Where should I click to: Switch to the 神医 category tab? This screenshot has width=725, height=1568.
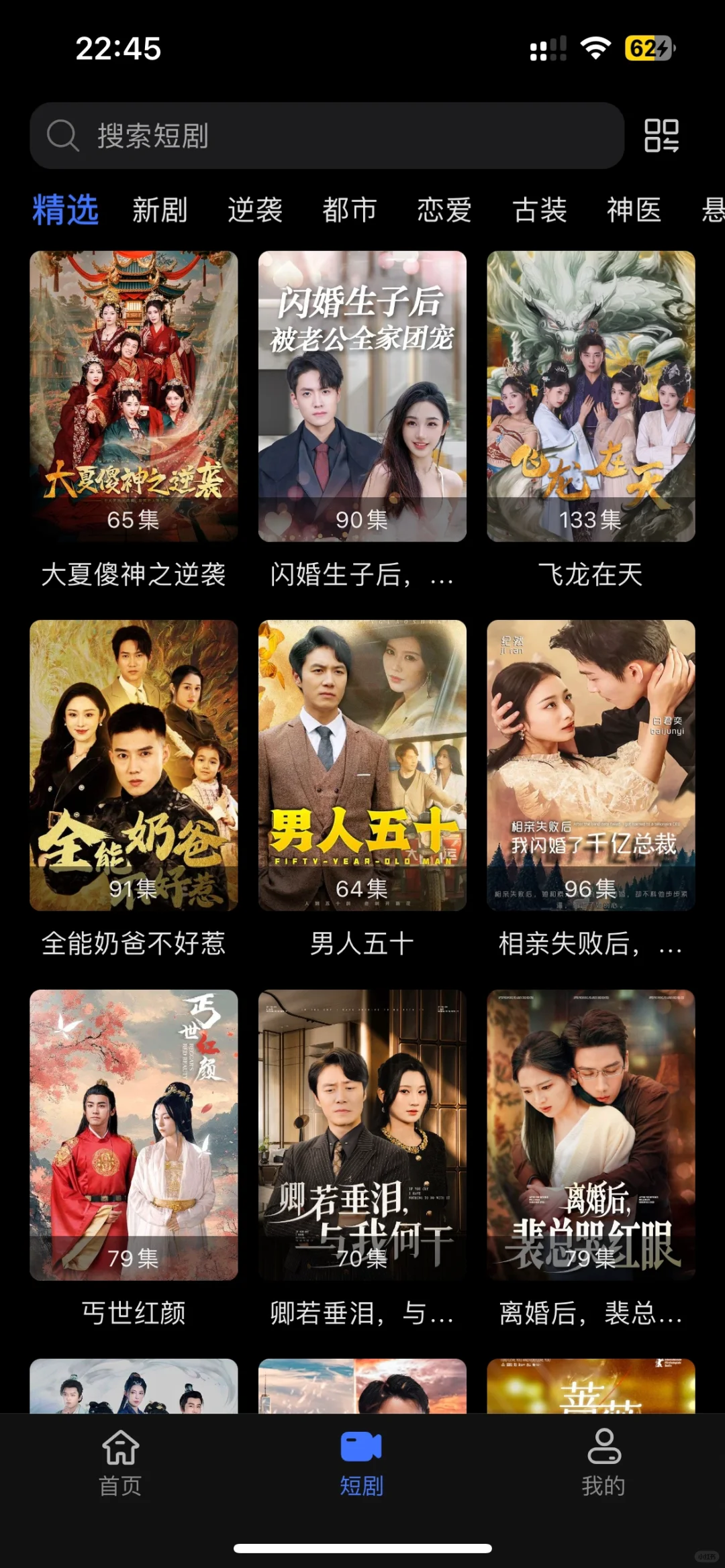634,210
